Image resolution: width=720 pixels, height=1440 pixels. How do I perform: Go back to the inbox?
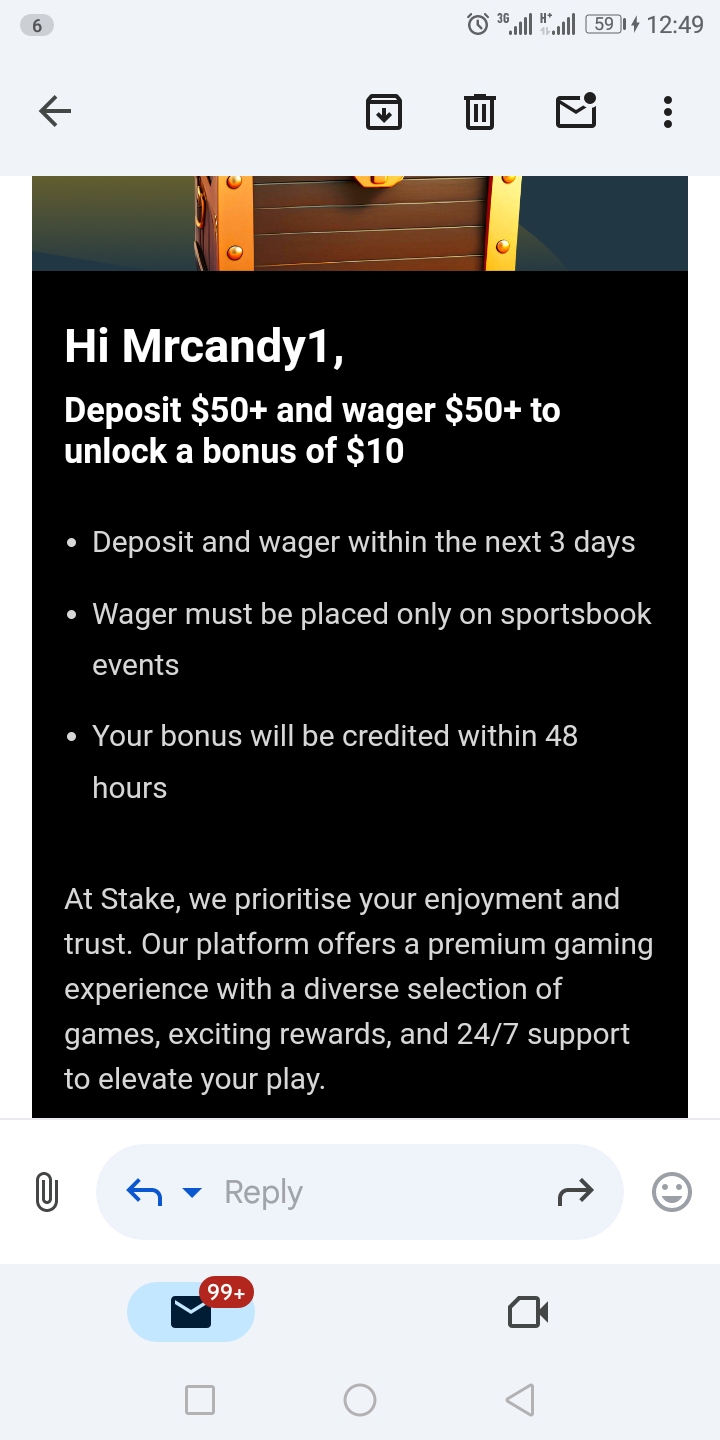tap(55, 111)
